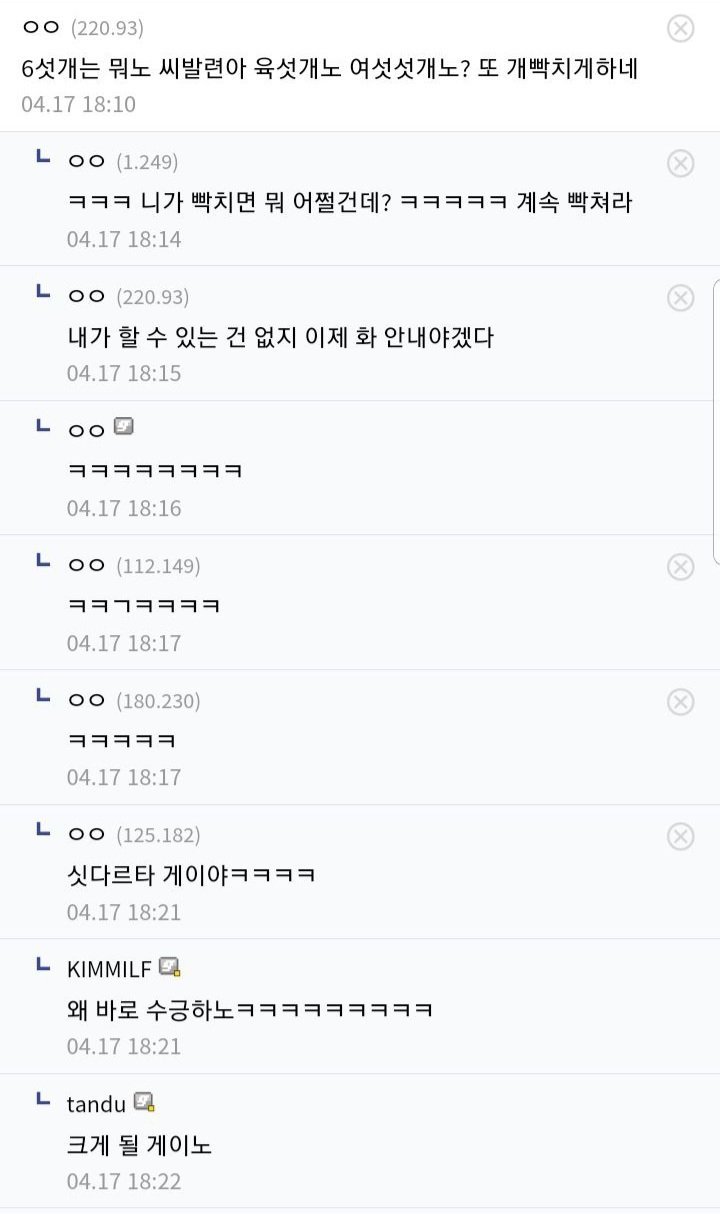This screenshot has height=1214, width=720.
Task: Remove the reply from user 180.230
Action: coord(680,702)
